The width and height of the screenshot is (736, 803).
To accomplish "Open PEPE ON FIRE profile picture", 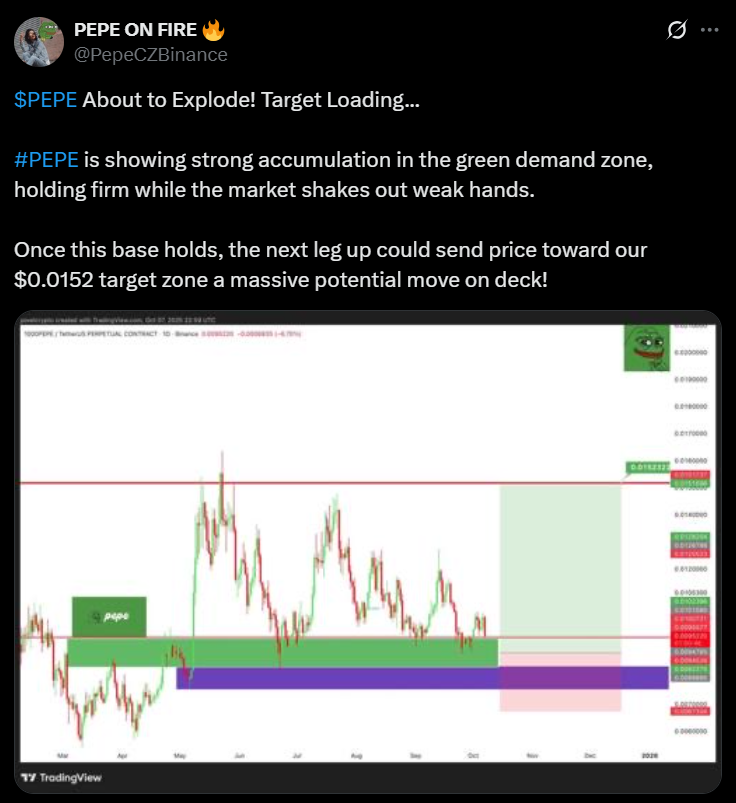I will tap(34, 41).
